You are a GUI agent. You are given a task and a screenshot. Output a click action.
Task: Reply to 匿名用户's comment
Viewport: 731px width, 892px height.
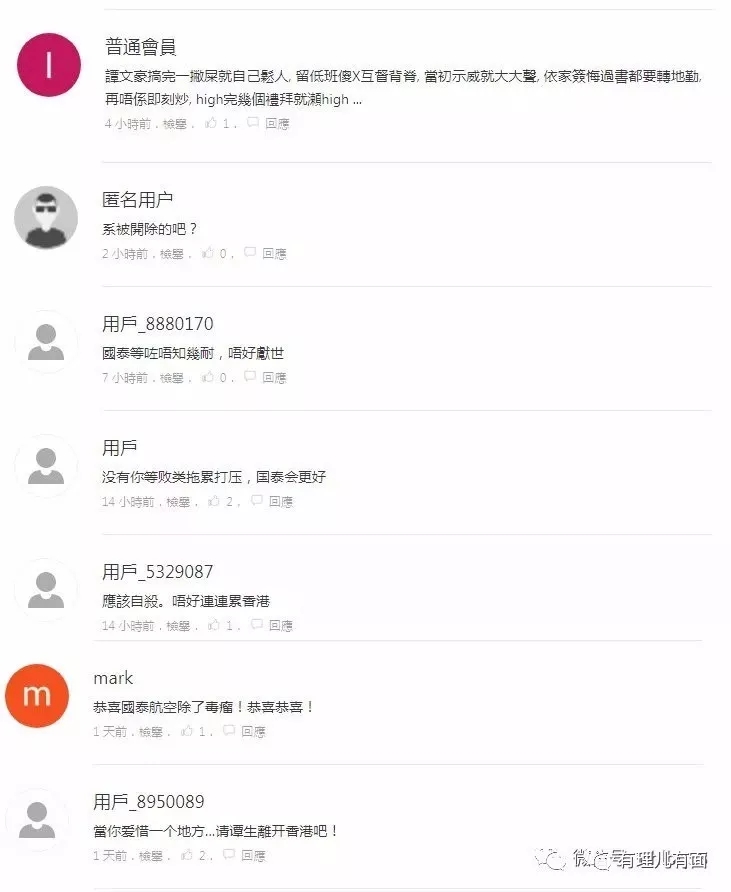(x=273, y=254)
